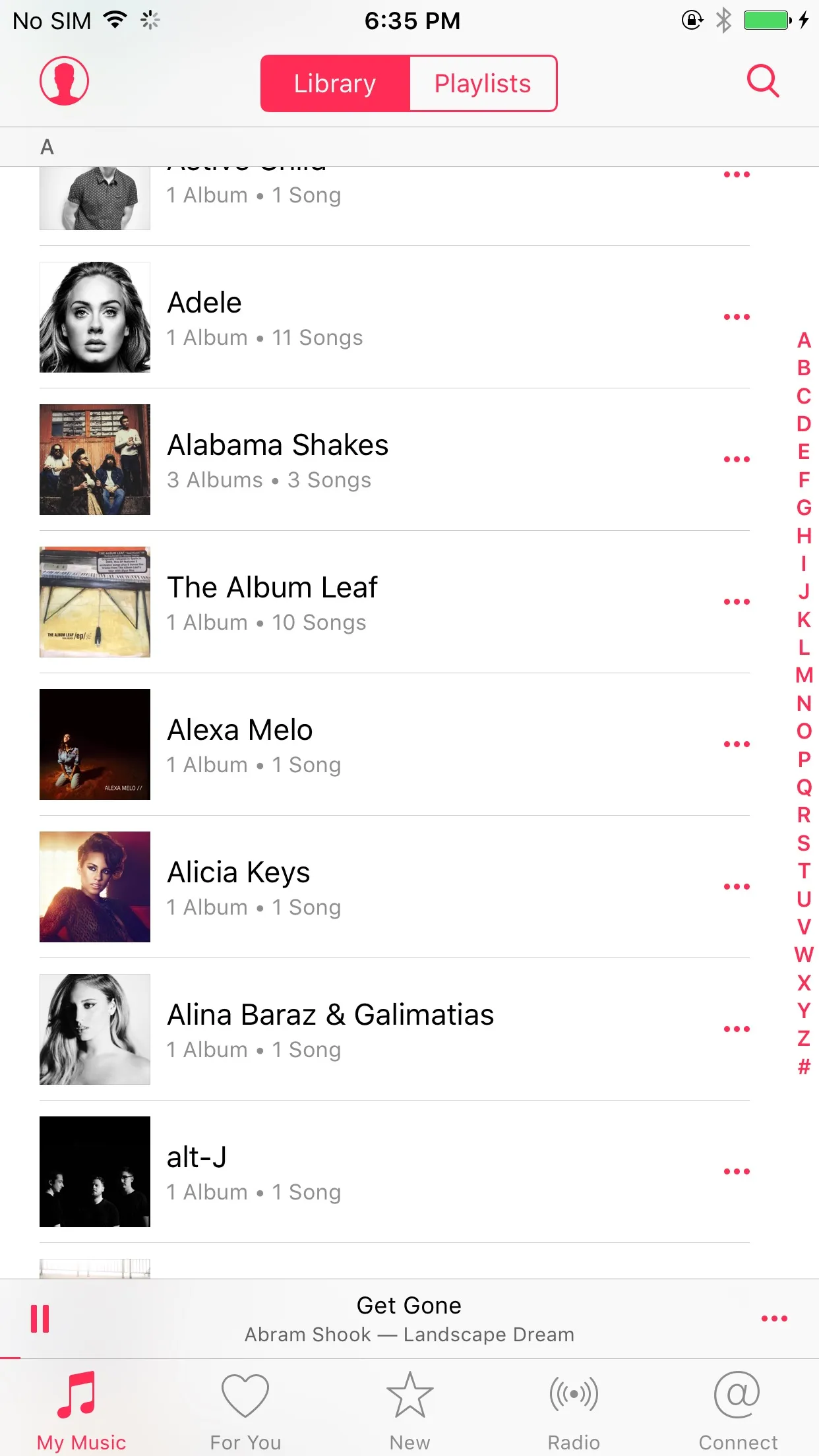The height and width of the screenshot is (1456, 819).
Task: Switch to the Playlists segment
Action: pos(483,84)
